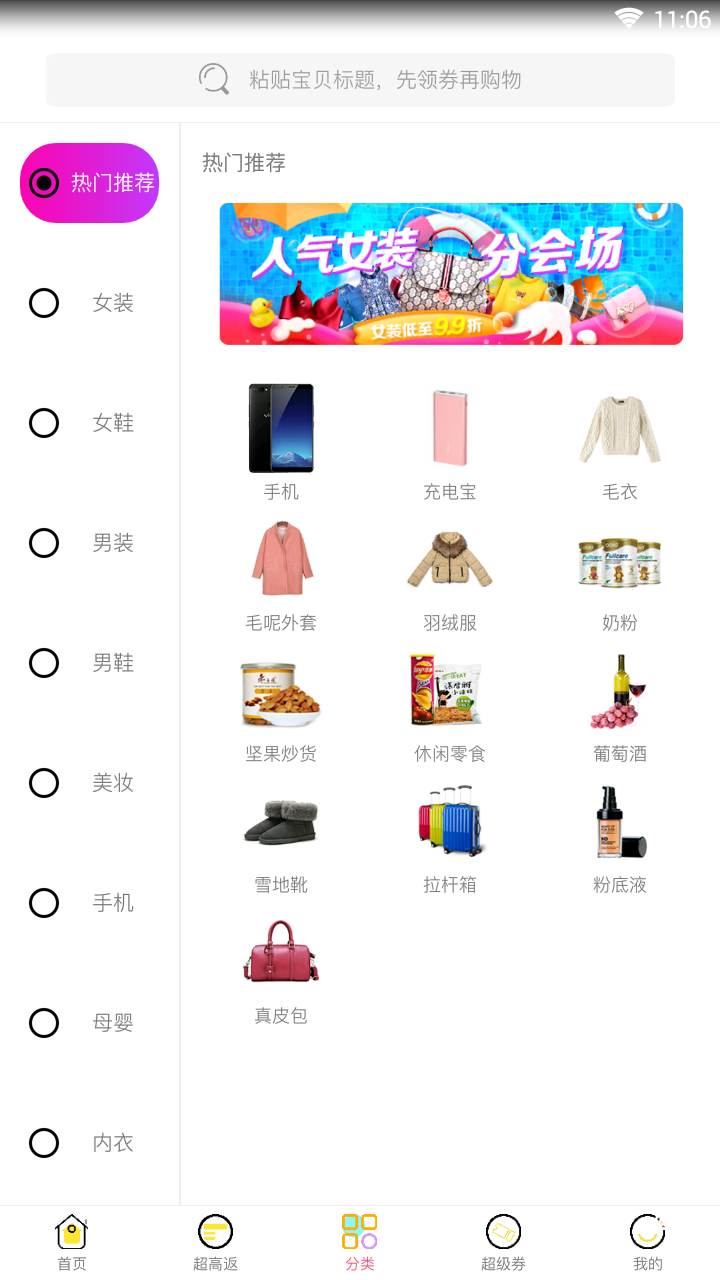Choose the 女鞋 category
Image resolution: width=720 pixels, height=1280 pixels.
pos(88,423)
